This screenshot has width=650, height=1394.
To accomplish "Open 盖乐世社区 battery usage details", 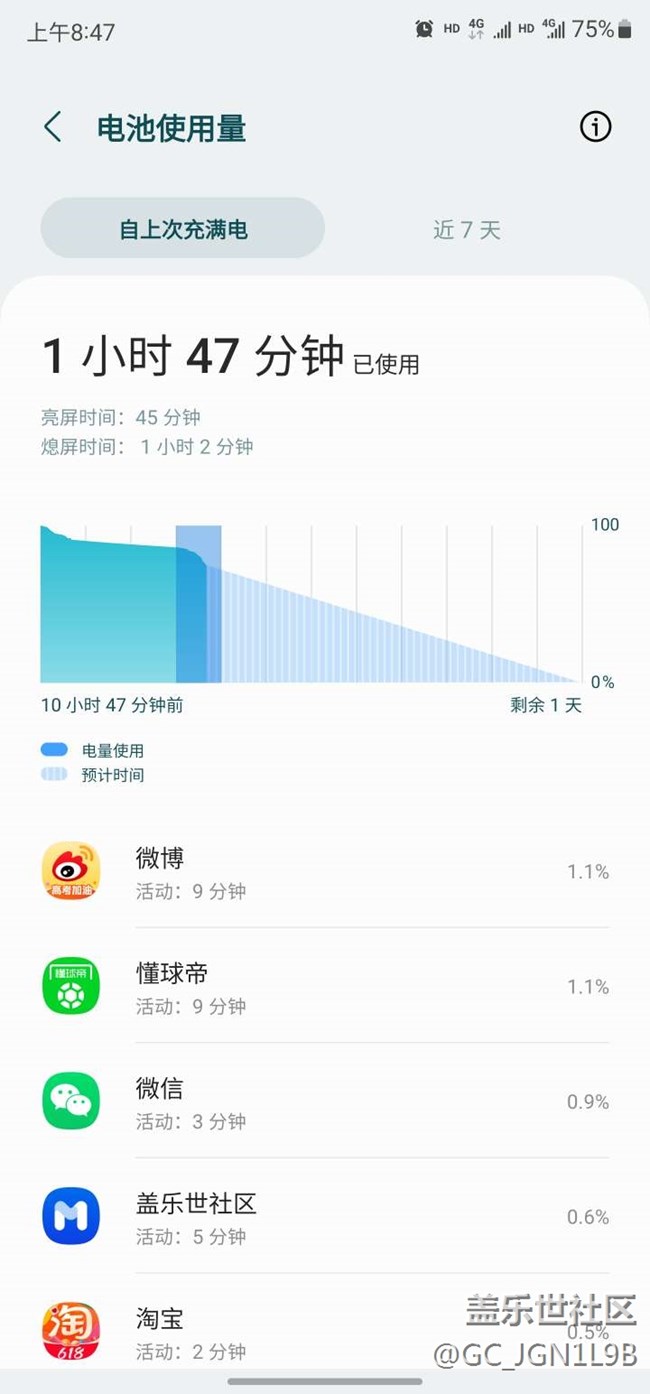I will point(325,1217).
